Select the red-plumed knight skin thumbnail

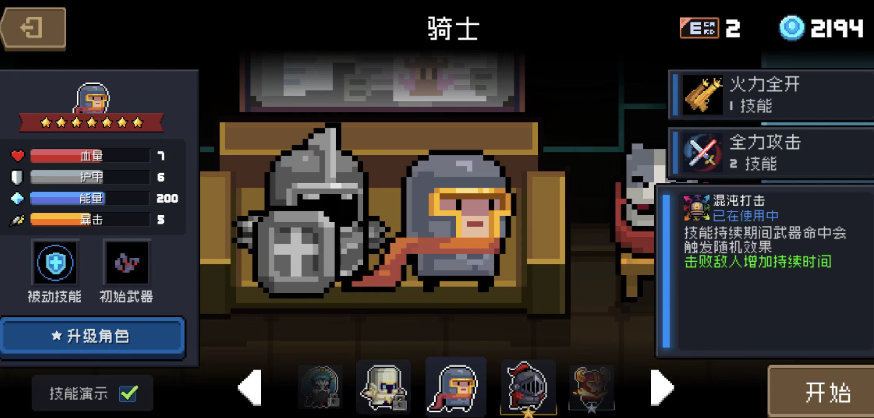coord(528,387)
